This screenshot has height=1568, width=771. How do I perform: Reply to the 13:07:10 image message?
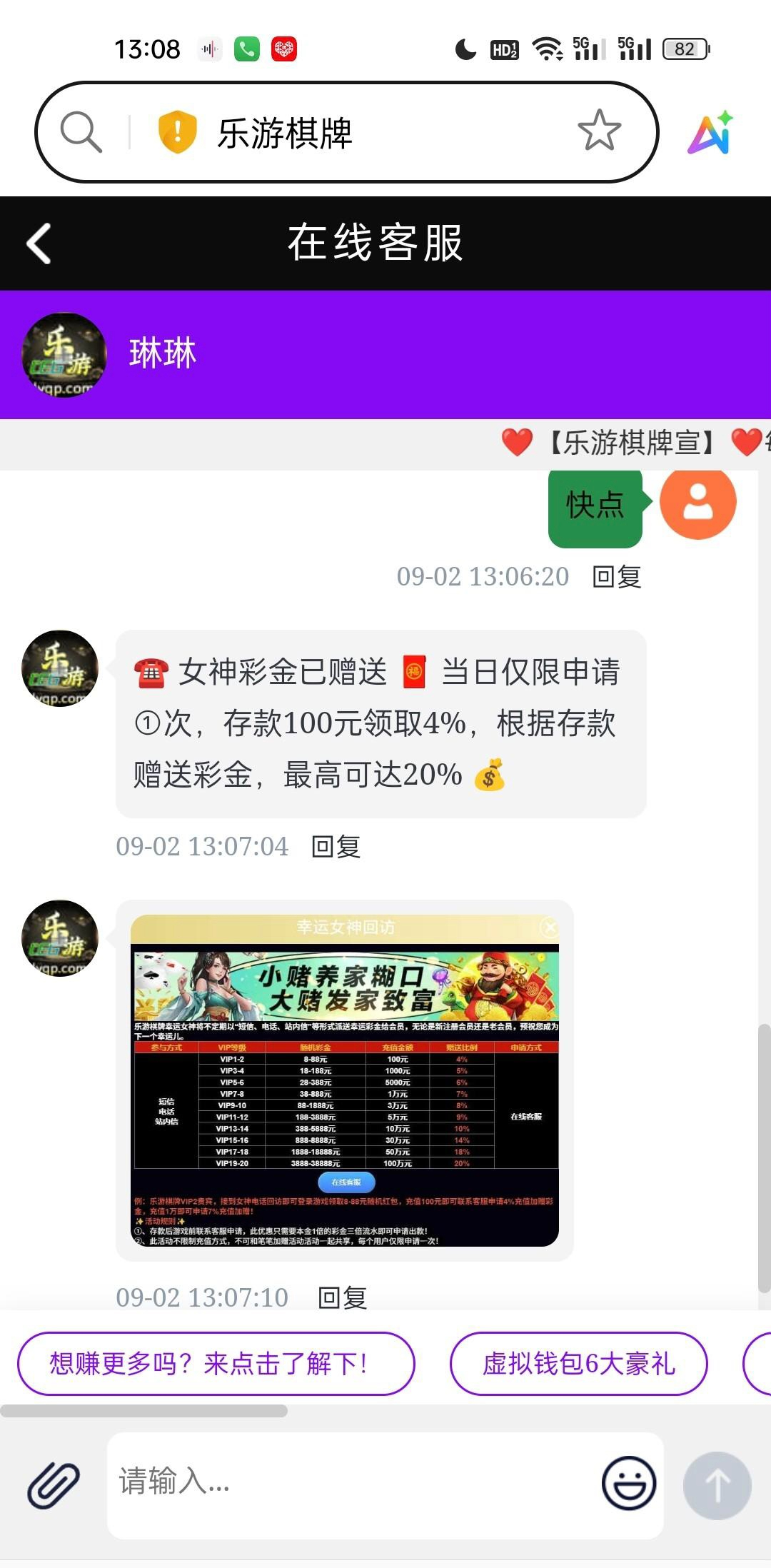[343, 1297]
